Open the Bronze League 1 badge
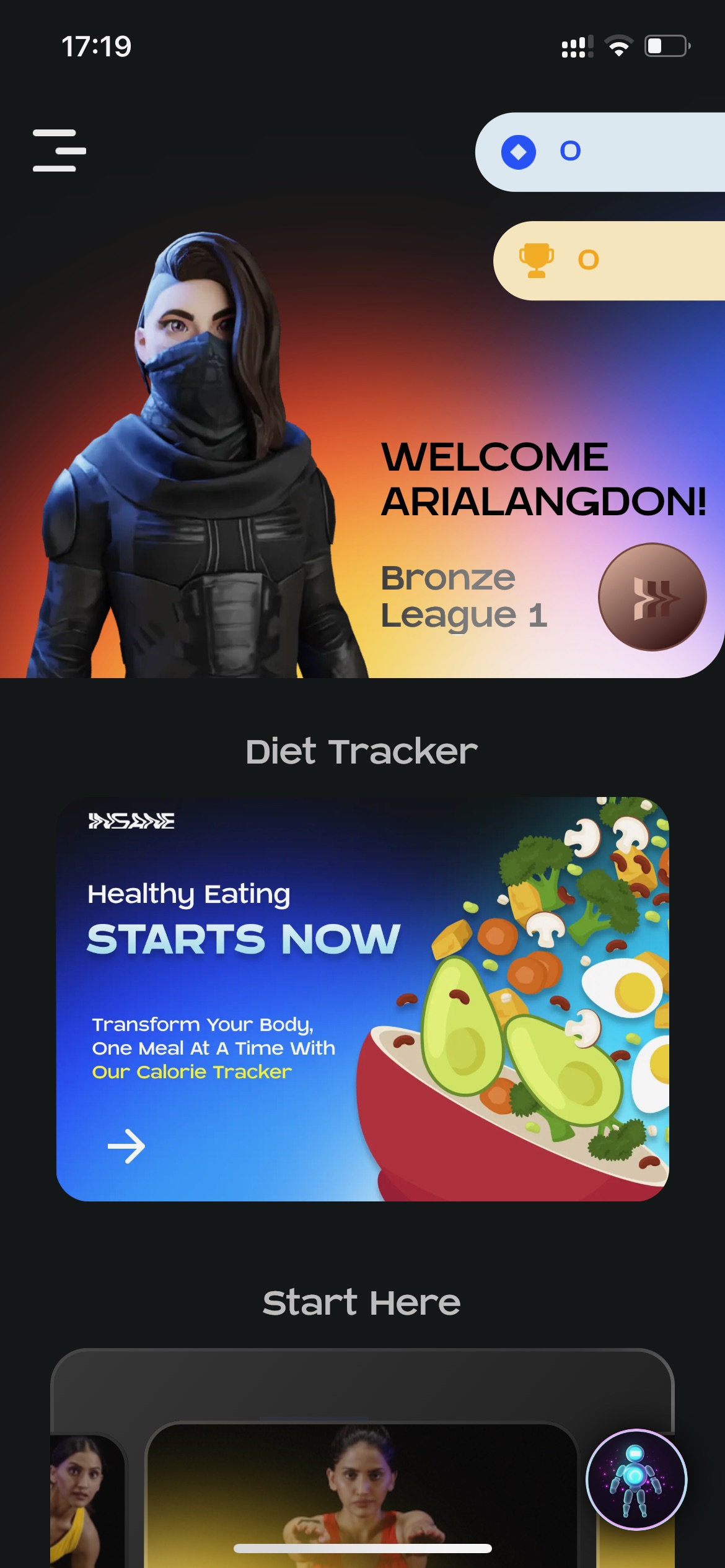Viewport: 725px width, 1568px height. click(x=652, y=597)
